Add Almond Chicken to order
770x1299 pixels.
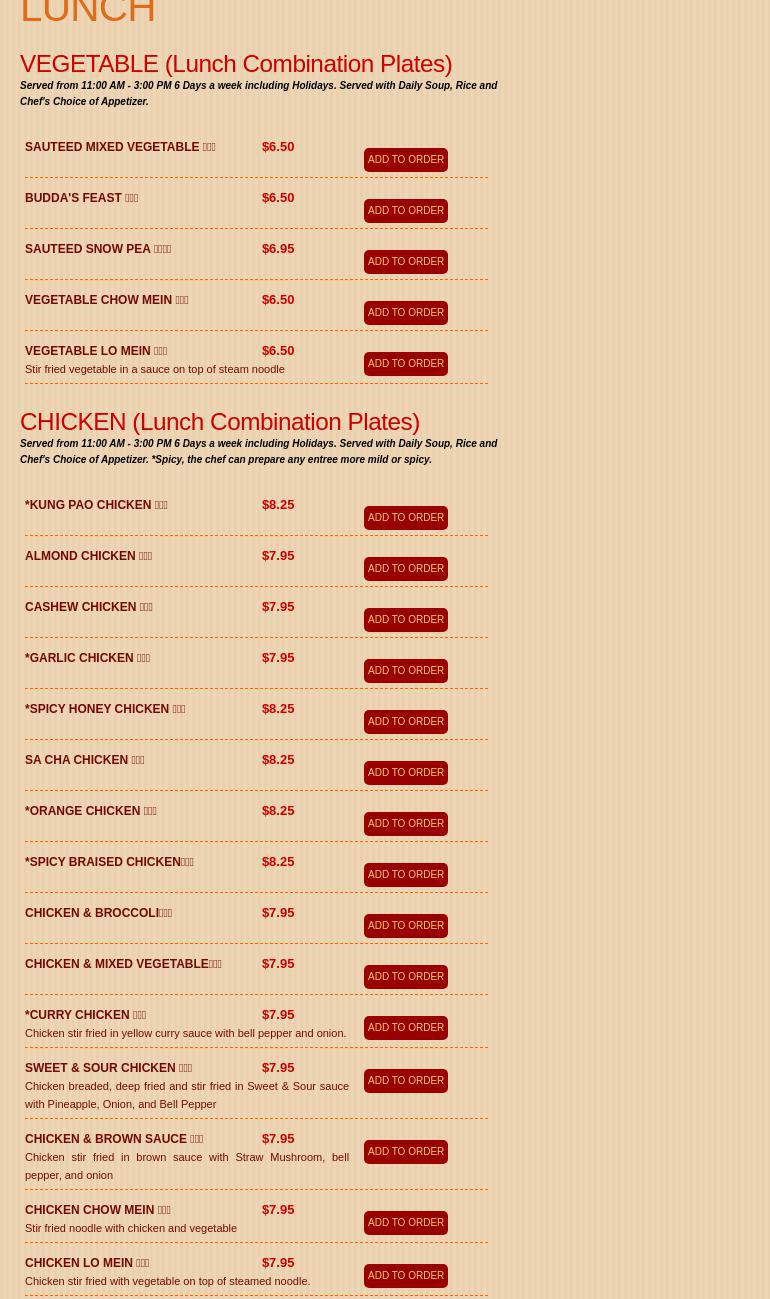point(405,569)
